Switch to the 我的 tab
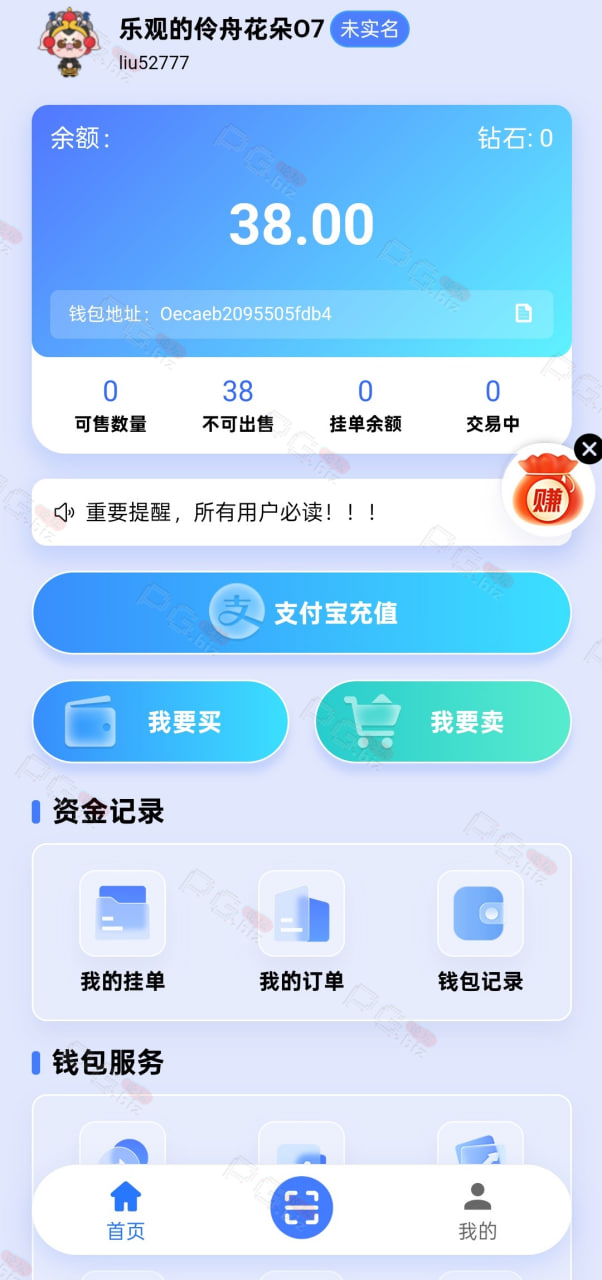 click(x=477, y=1211)
